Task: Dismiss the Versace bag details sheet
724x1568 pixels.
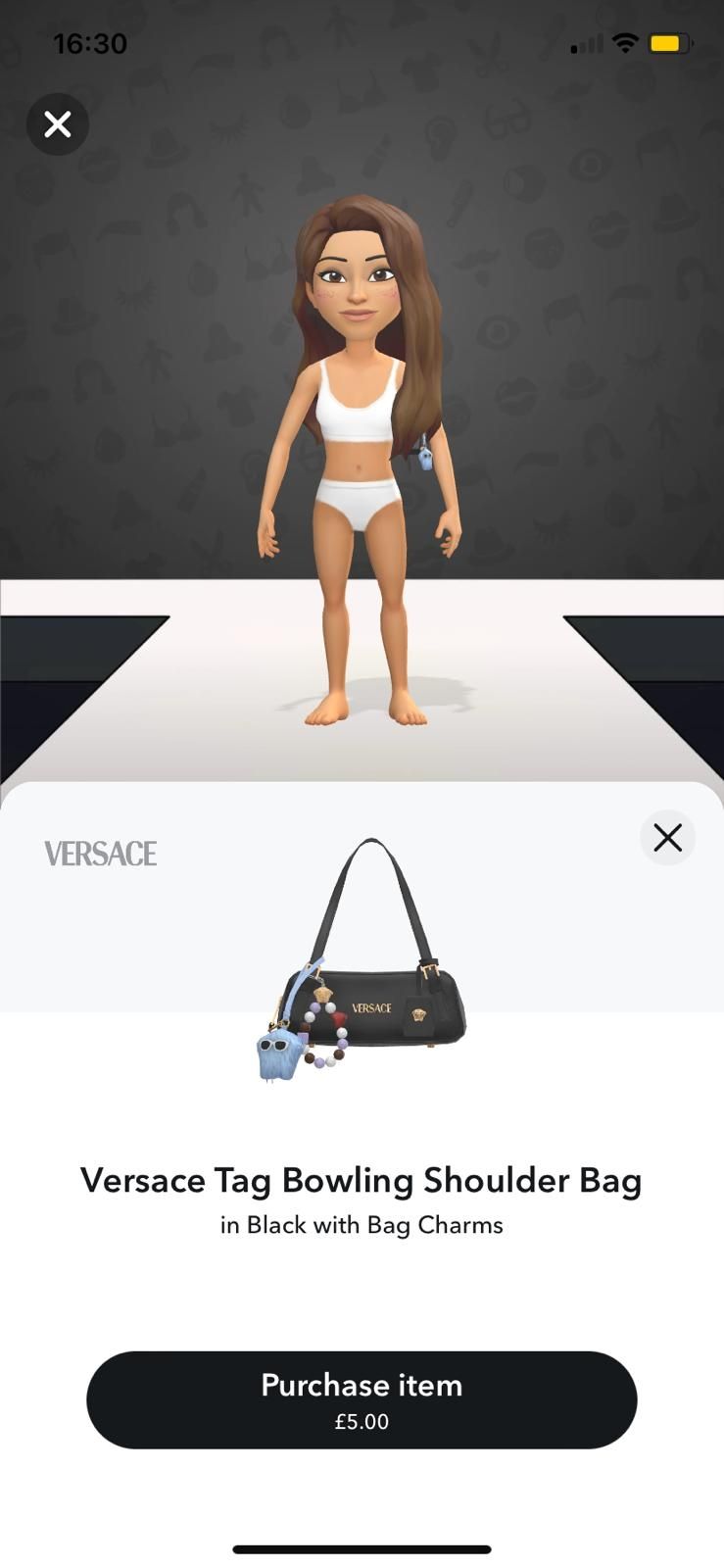Action: [x=667, y=838]
